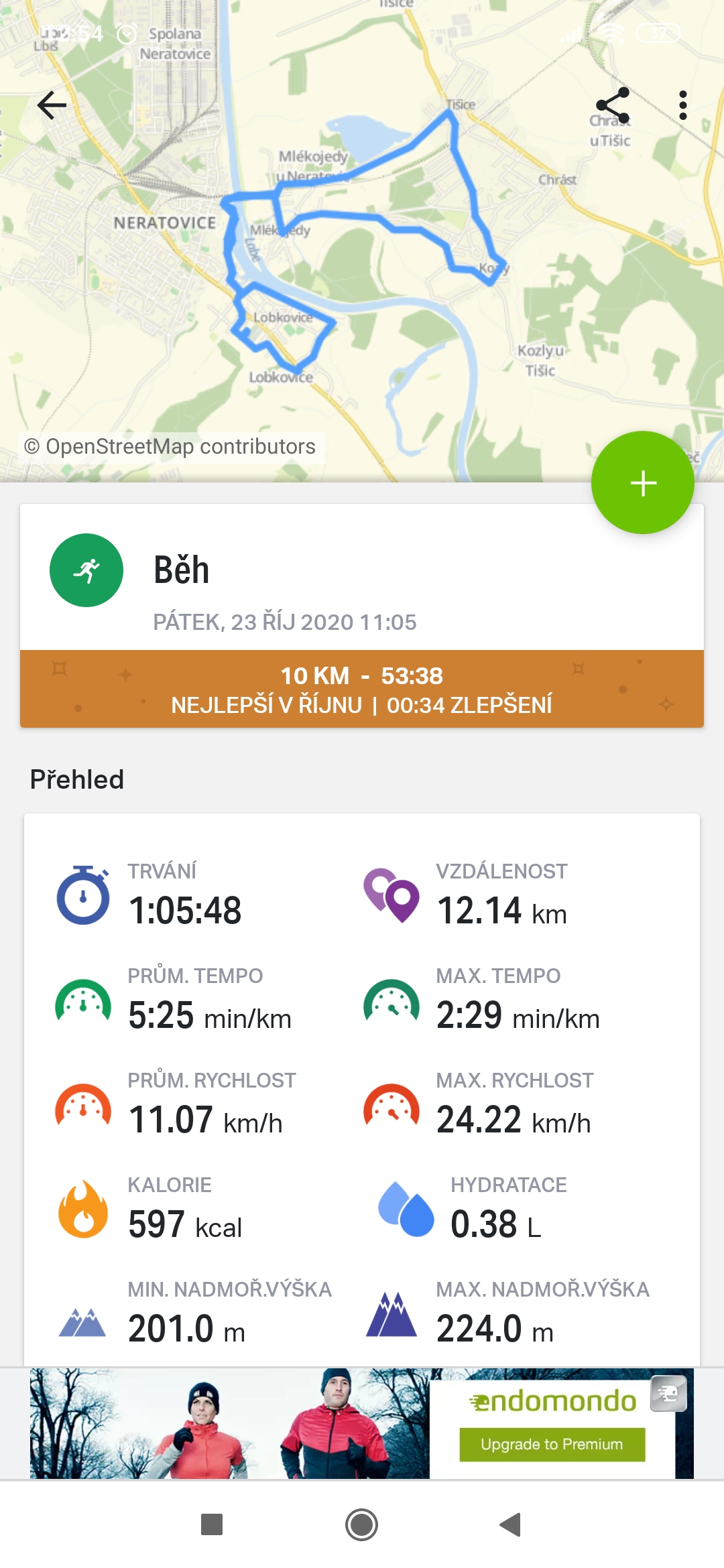The width and height of the screenshot is (724, 1568).
Task: Open the three-dot overflow menu
Action: coord(682,105)
